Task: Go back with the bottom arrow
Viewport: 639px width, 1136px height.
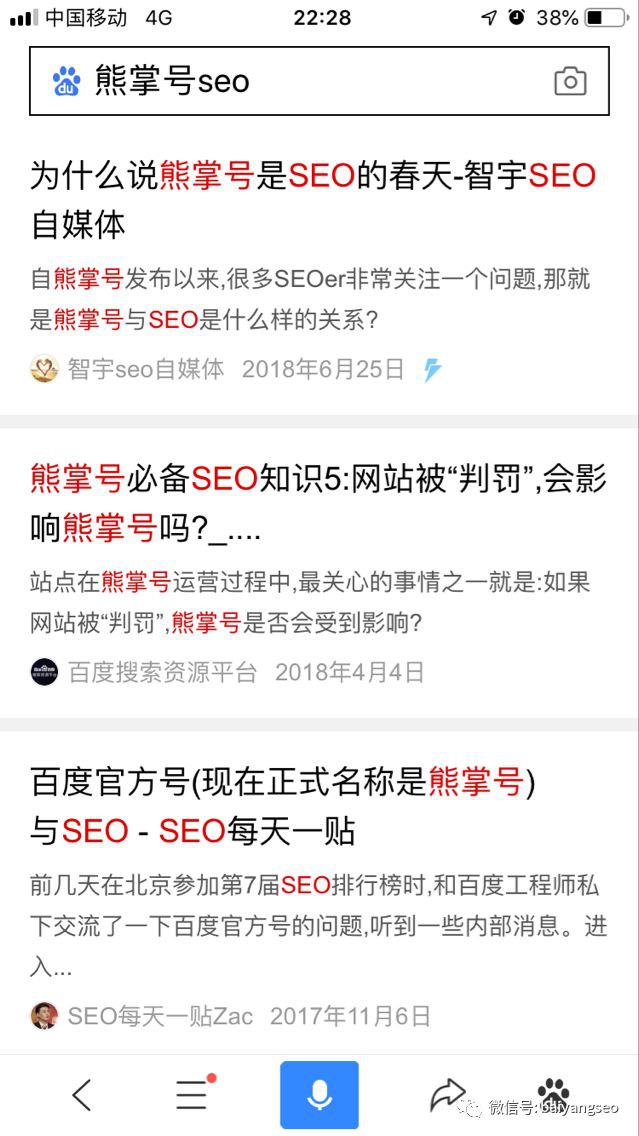Action: pos(82,1095)
